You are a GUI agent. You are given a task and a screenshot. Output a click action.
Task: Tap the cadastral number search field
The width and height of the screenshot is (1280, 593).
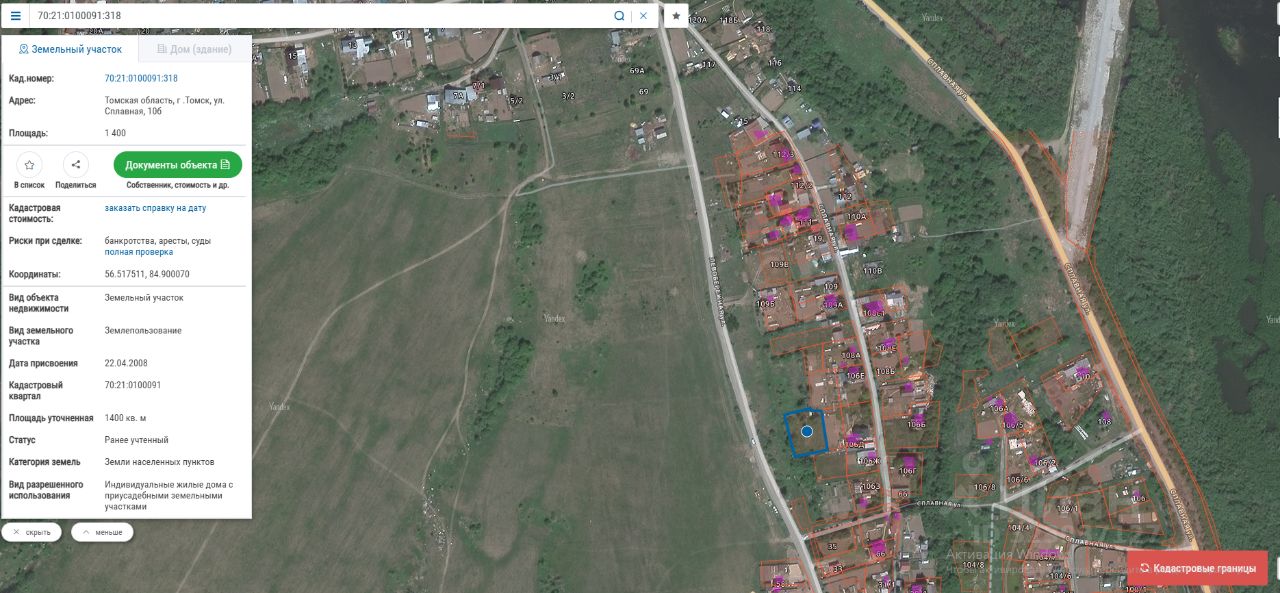(x=320, y=16)
